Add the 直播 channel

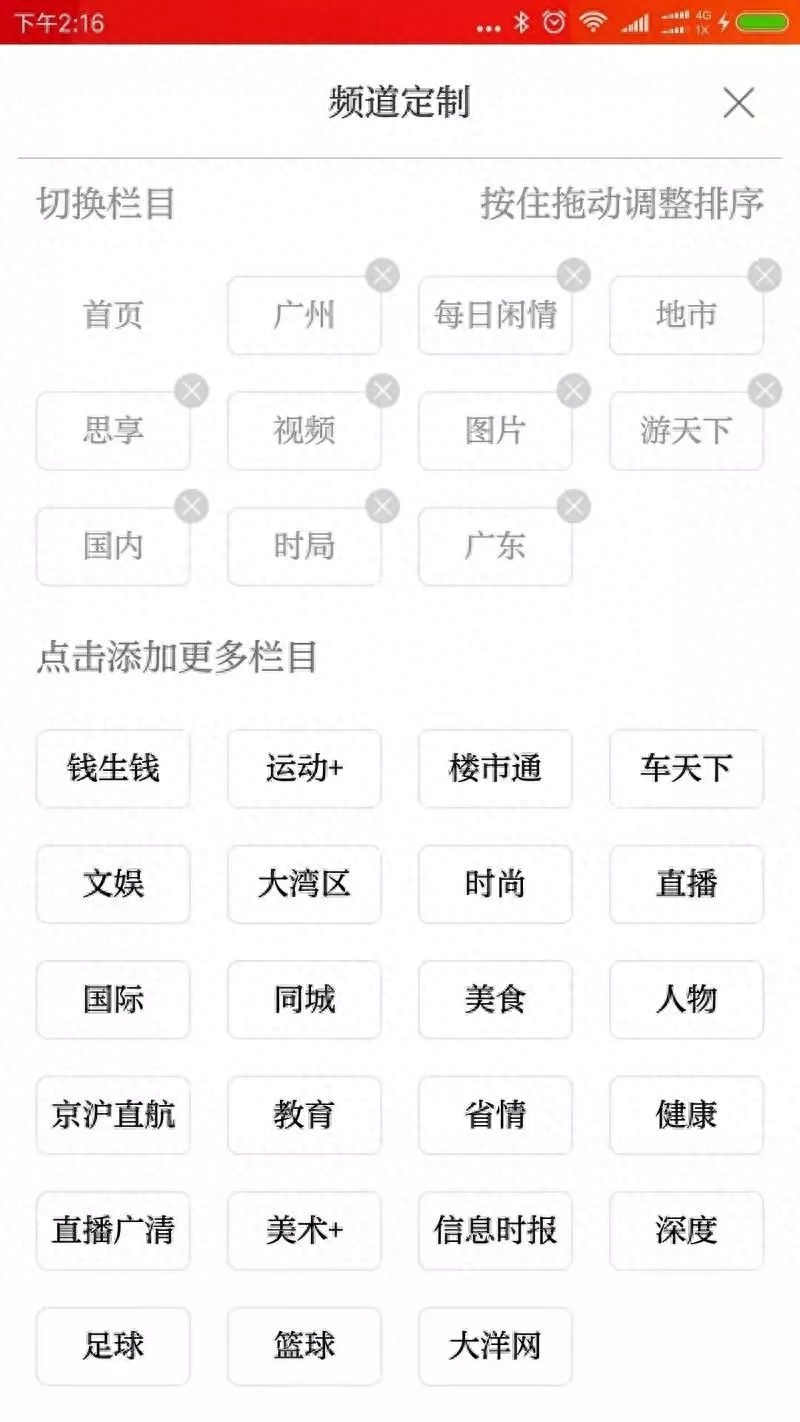pos(686,884)
